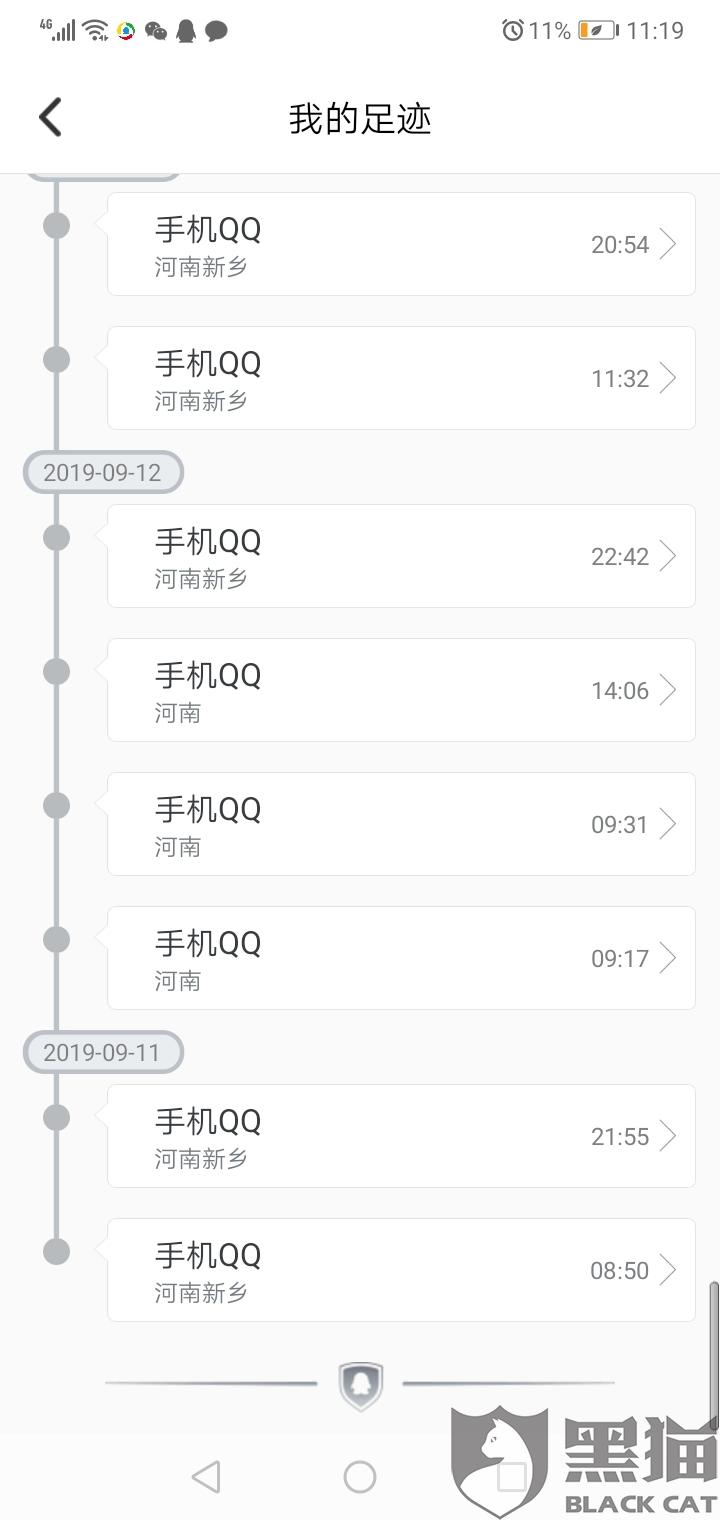Viewport: 720px width, 1520px height.
Task: Go to the home screen
Action: [360, 1477]
